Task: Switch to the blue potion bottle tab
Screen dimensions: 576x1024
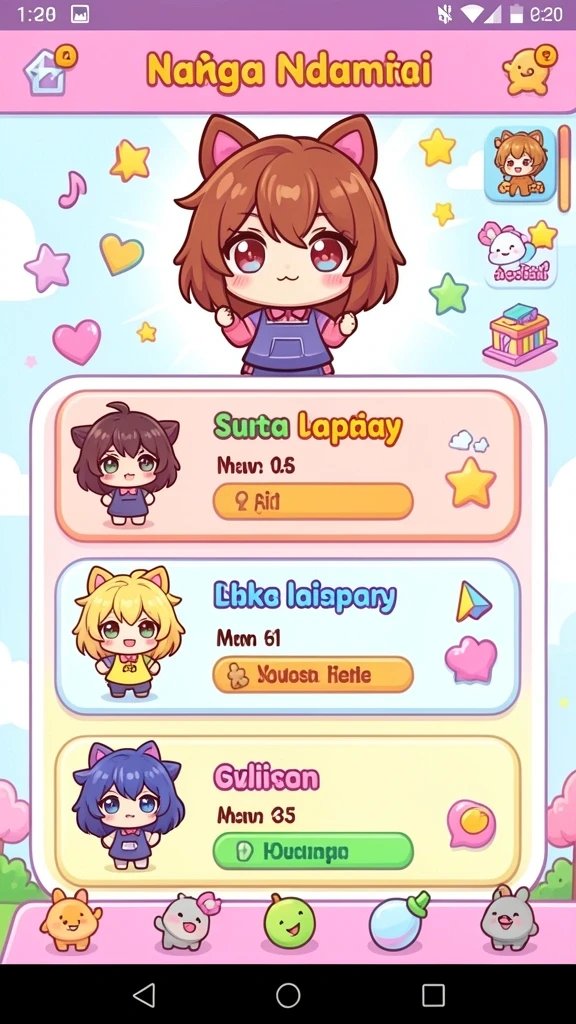Action: click(x=398, y=921)
